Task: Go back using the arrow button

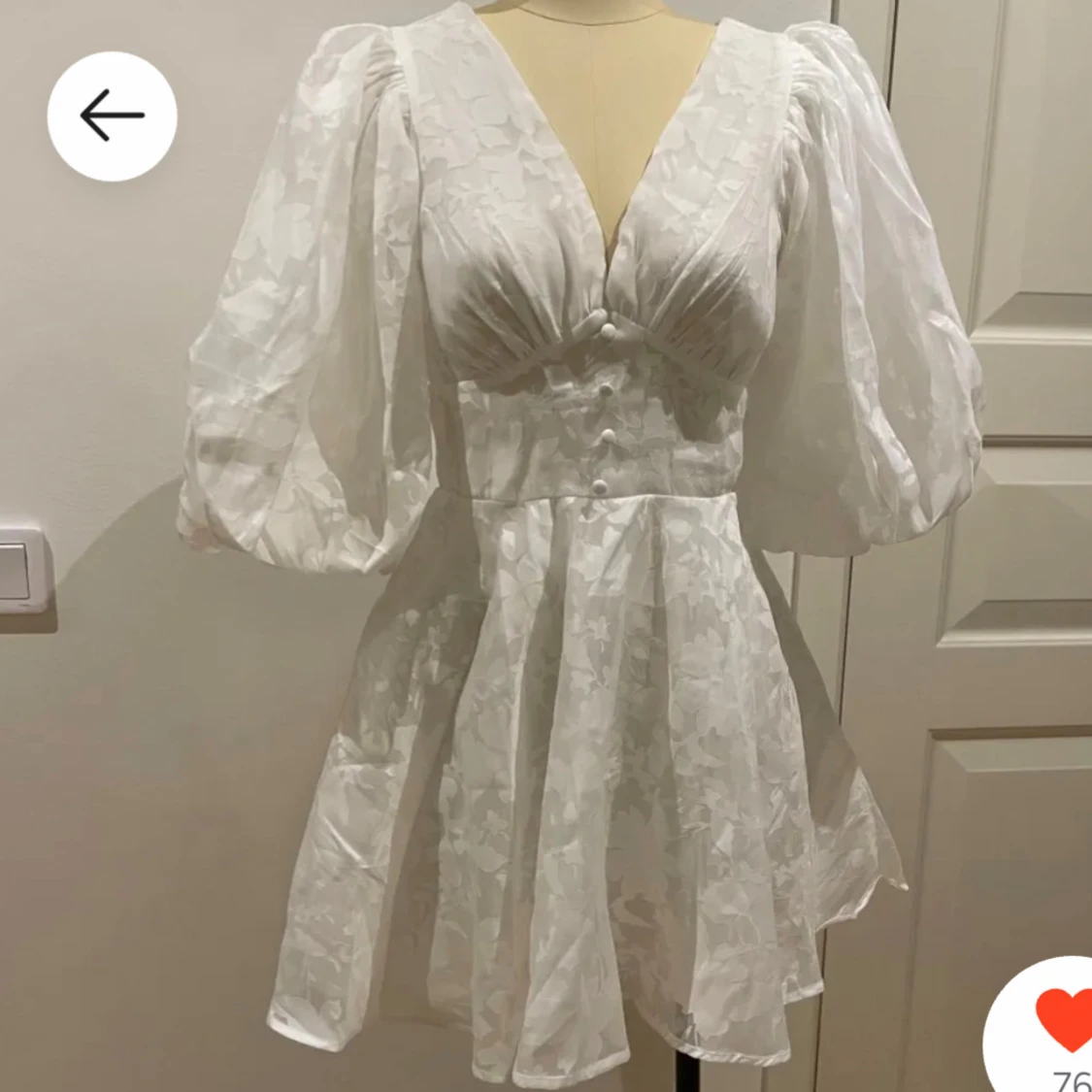Action: (x=112, y=116)
